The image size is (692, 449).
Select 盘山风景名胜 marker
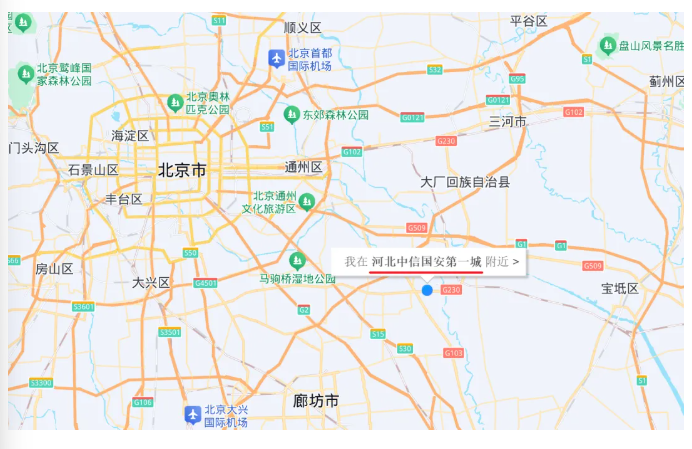607,45
